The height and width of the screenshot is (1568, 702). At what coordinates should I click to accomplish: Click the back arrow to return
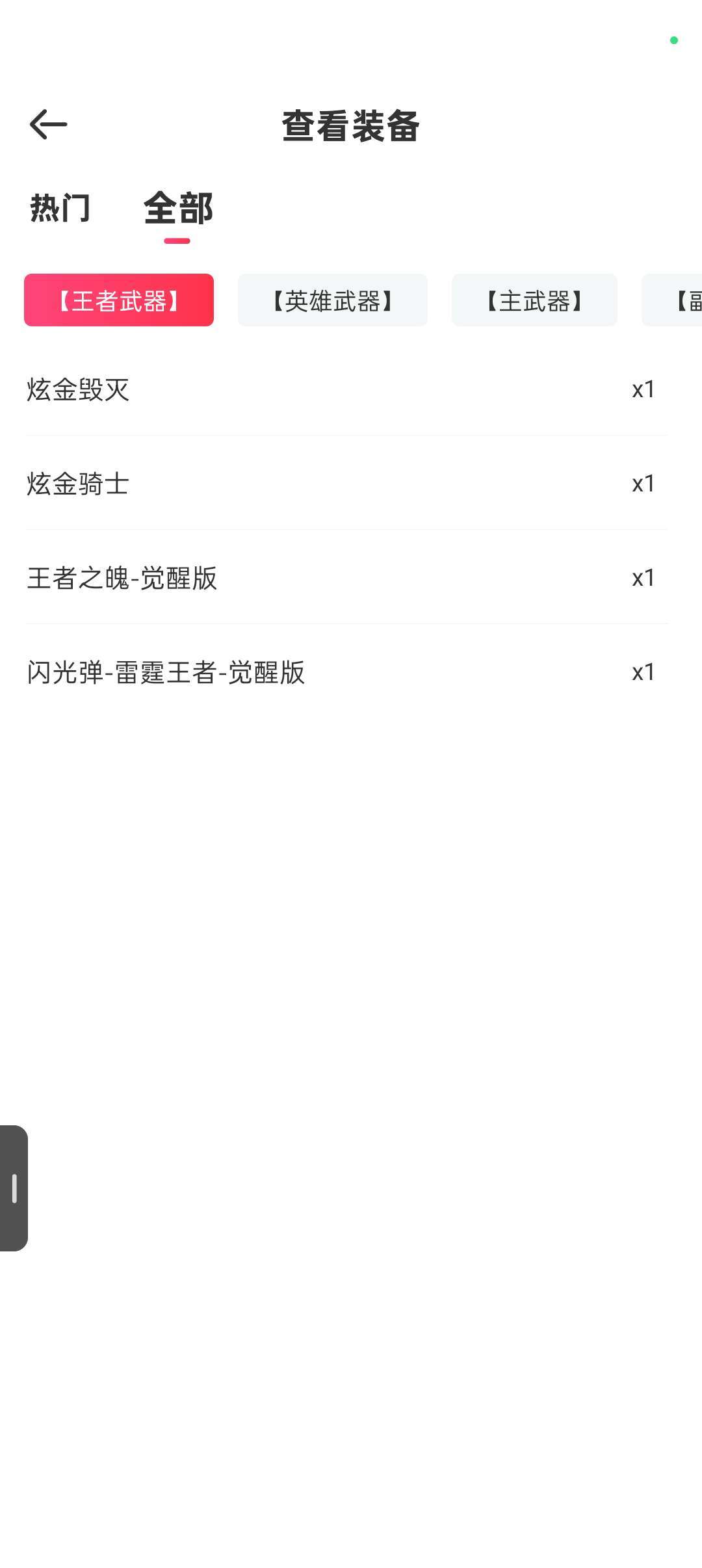[x=47, y=124]
